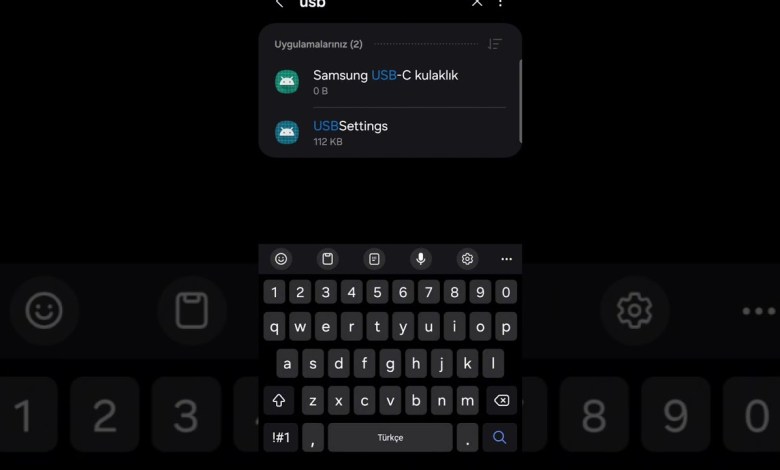Viewport: 780px width, 470px height.
Task: Clear the usb search text
Action: click(x=477, y=3)
